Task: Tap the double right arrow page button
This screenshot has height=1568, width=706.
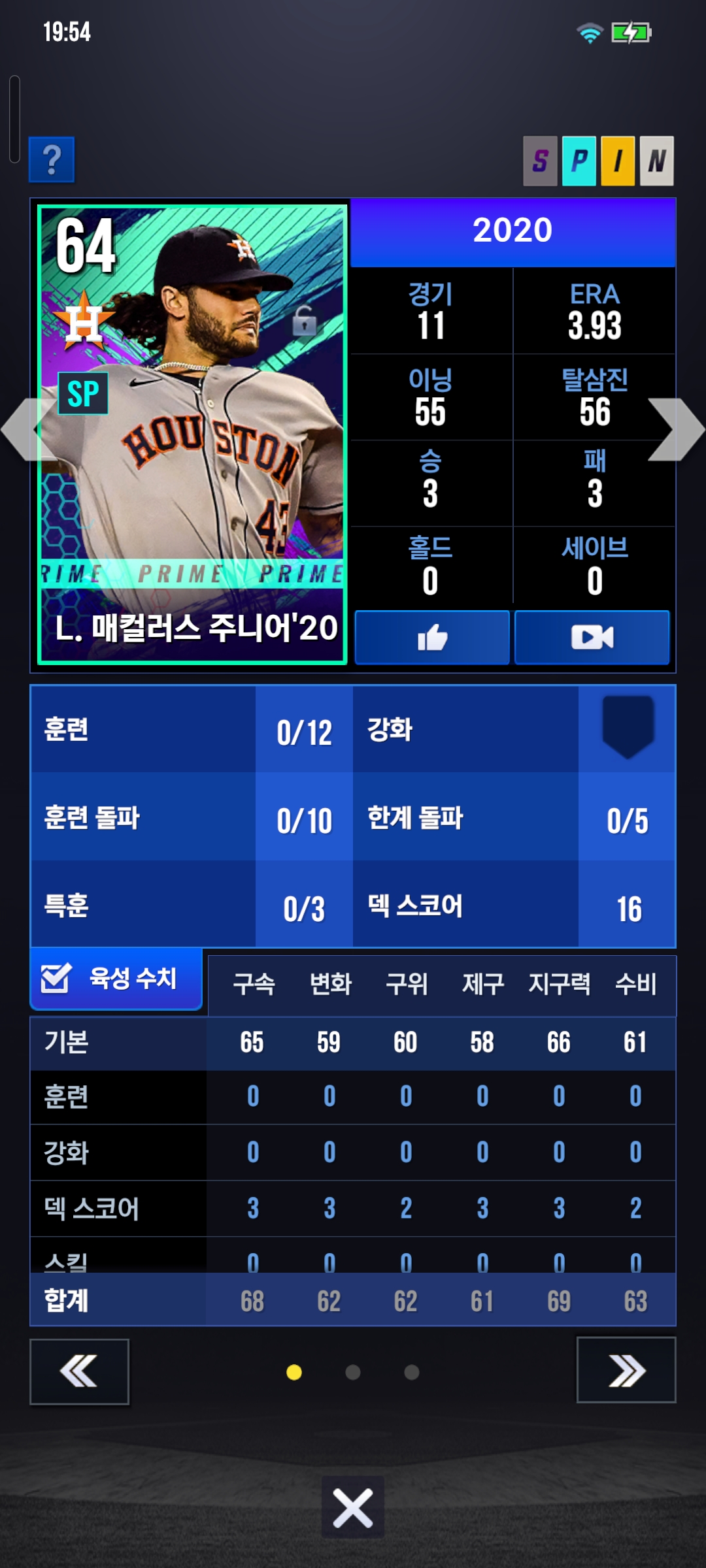Action: (x=626, y=1370)
